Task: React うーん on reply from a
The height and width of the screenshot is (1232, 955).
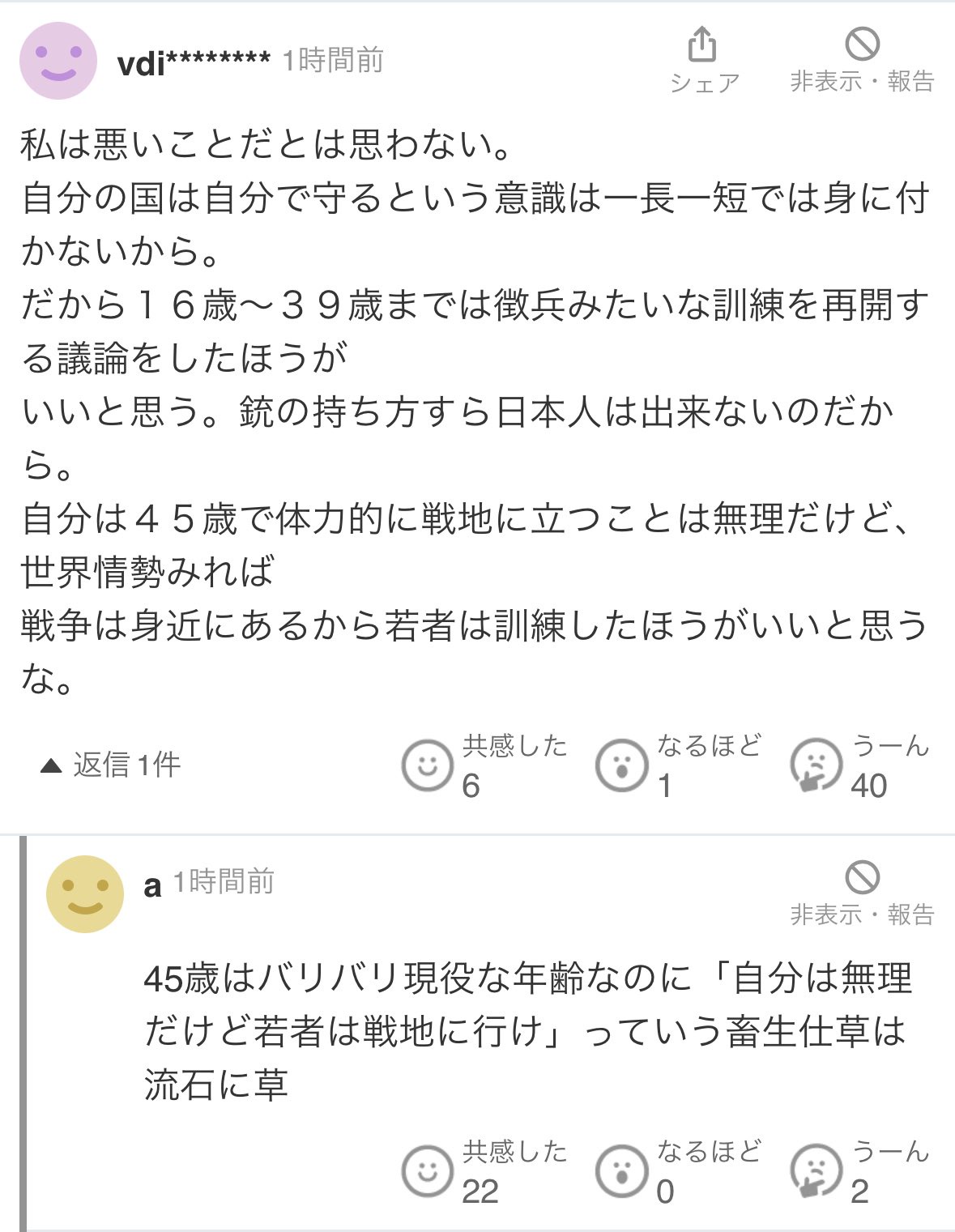Action: click(816, 1171)
